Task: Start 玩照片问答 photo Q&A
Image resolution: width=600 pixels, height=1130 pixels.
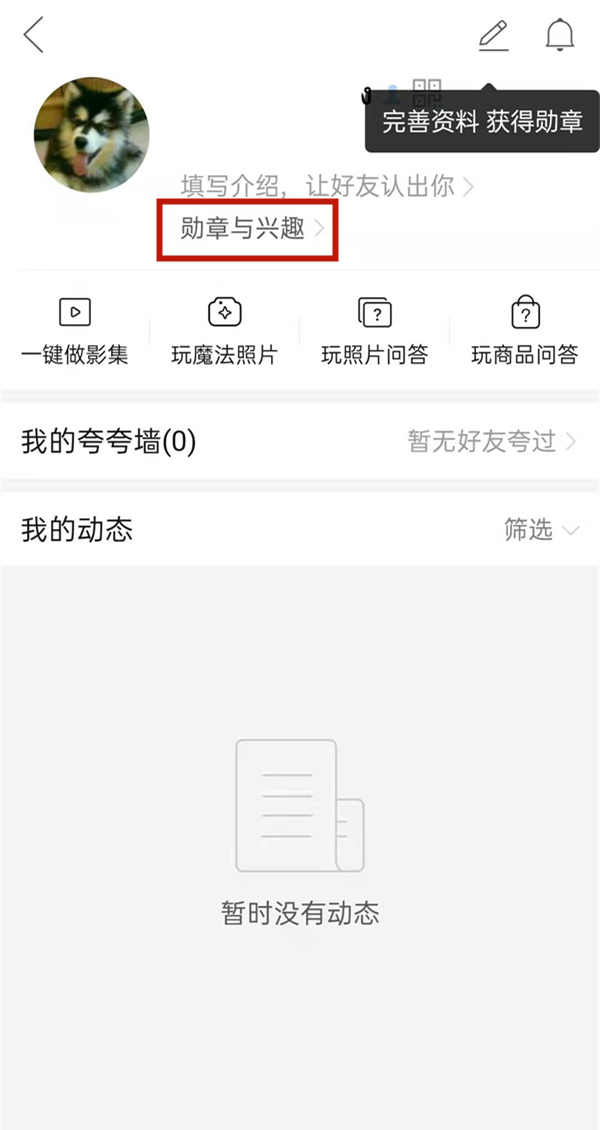Action: coord(375,330)
